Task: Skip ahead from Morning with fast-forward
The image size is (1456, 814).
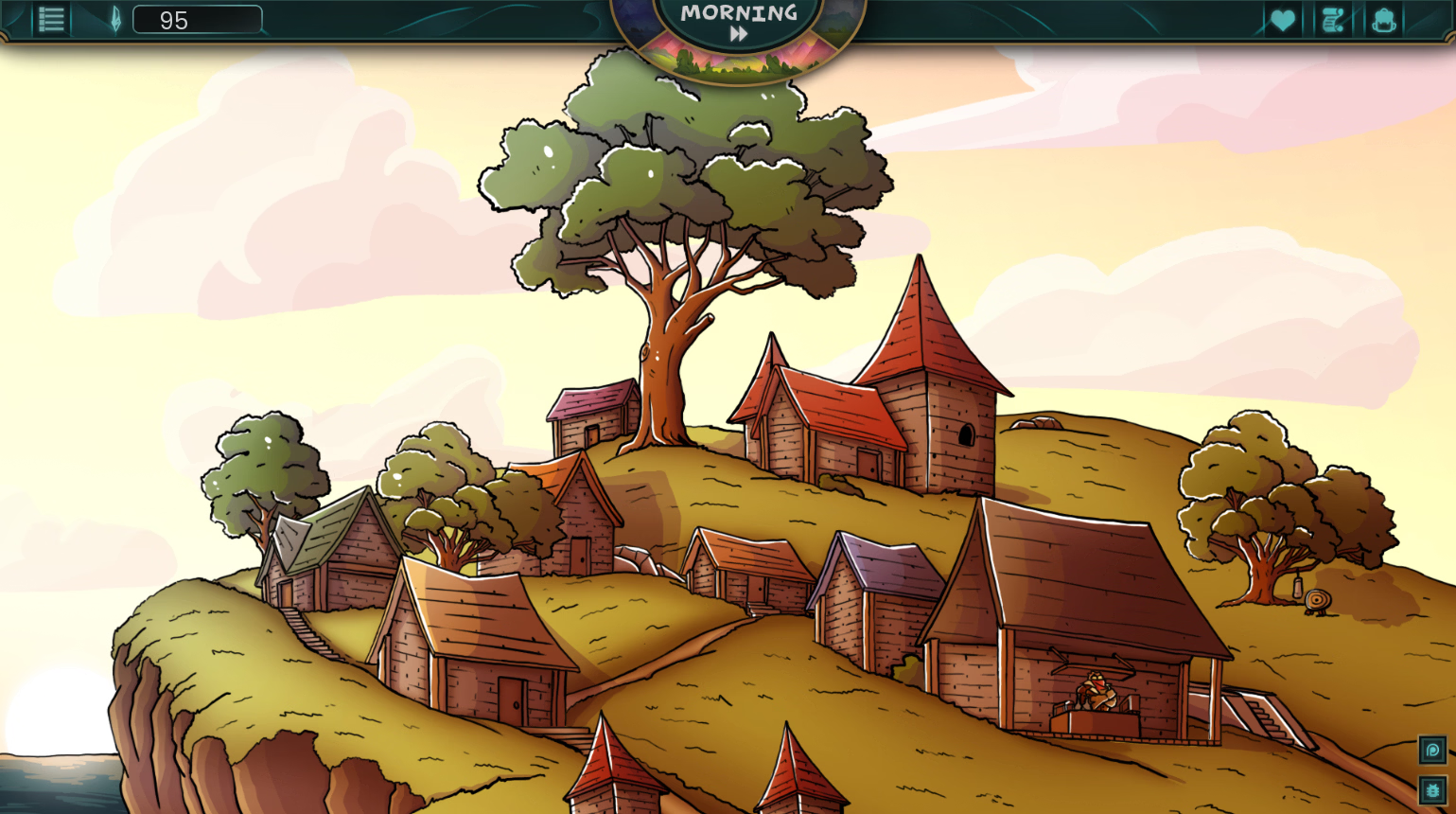Action: tap(739, 34)
